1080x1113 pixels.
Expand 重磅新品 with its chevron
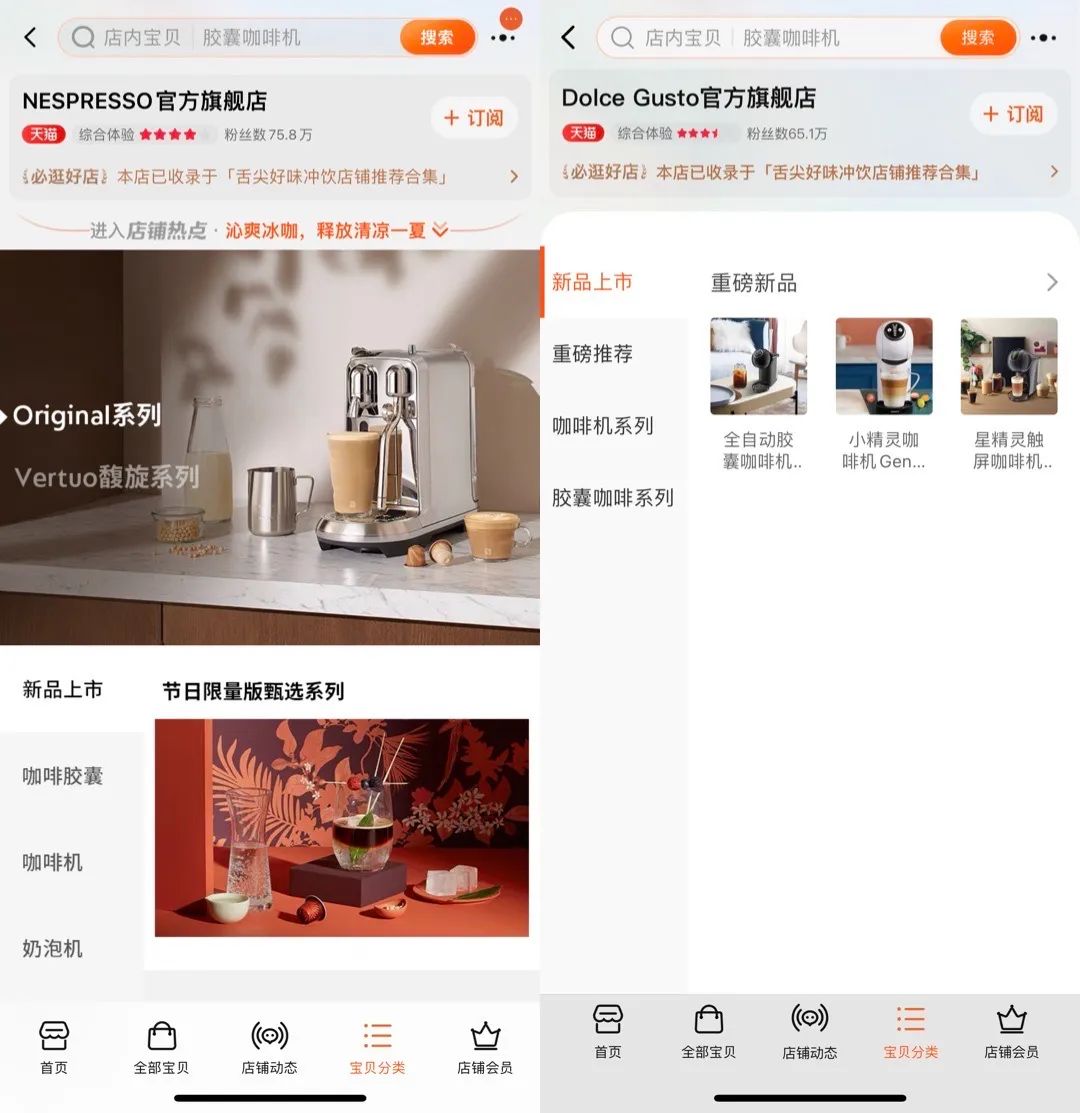coord(1051,283)
